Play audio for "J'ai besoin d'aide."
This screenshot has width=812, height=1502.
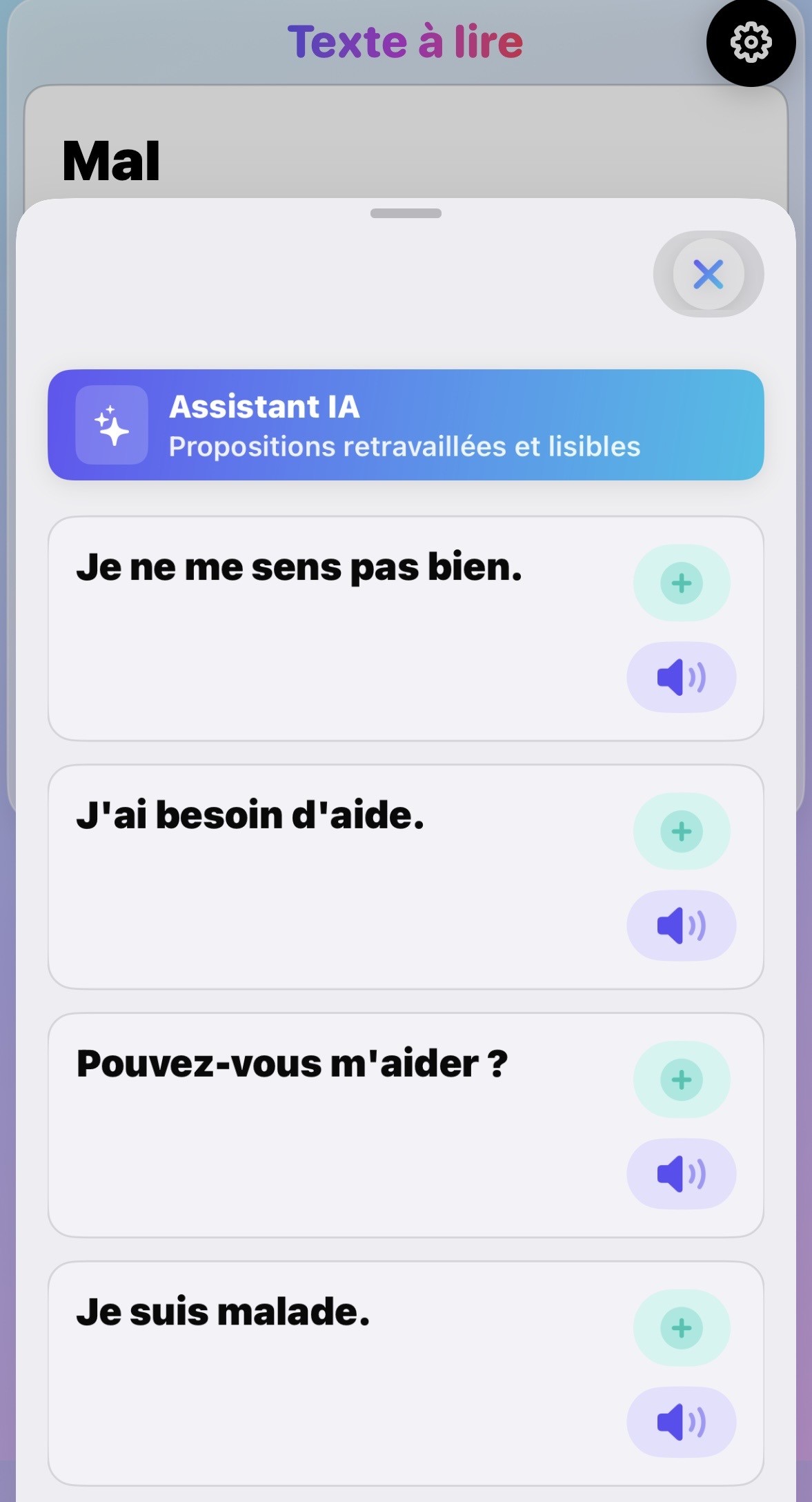682,926
